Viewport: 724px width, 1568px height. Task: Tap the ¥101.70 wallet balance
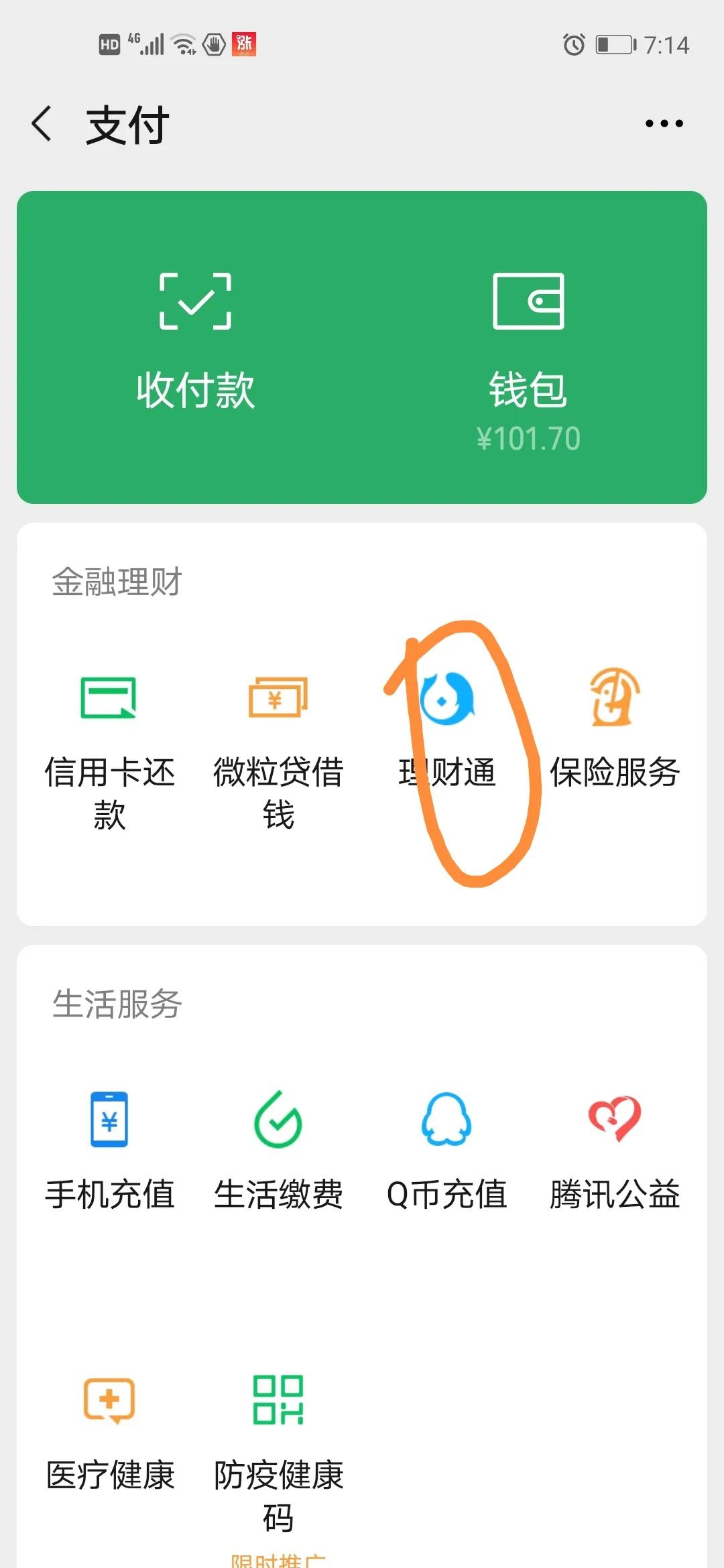(529, 437)
